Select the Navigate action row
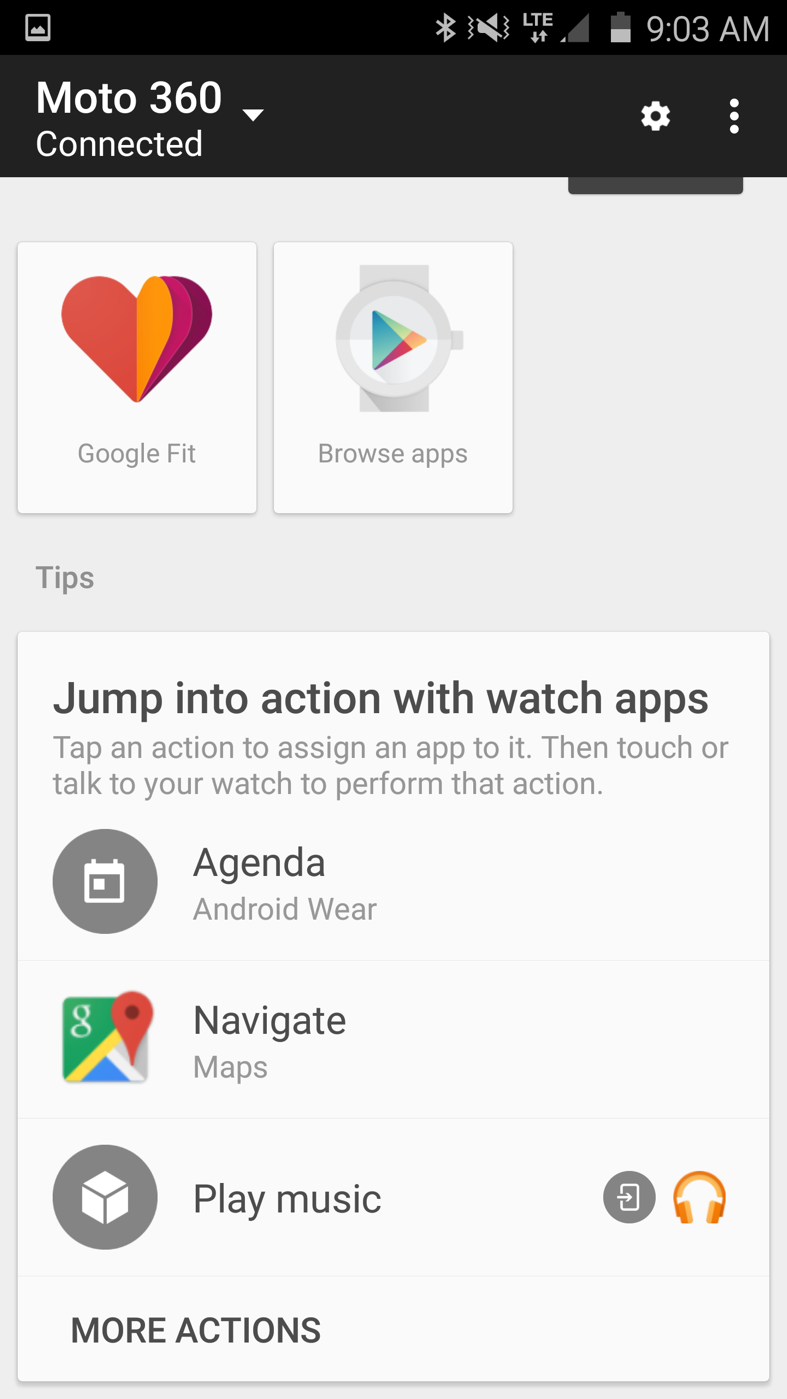787x1399 pixels. point(392,1040)
